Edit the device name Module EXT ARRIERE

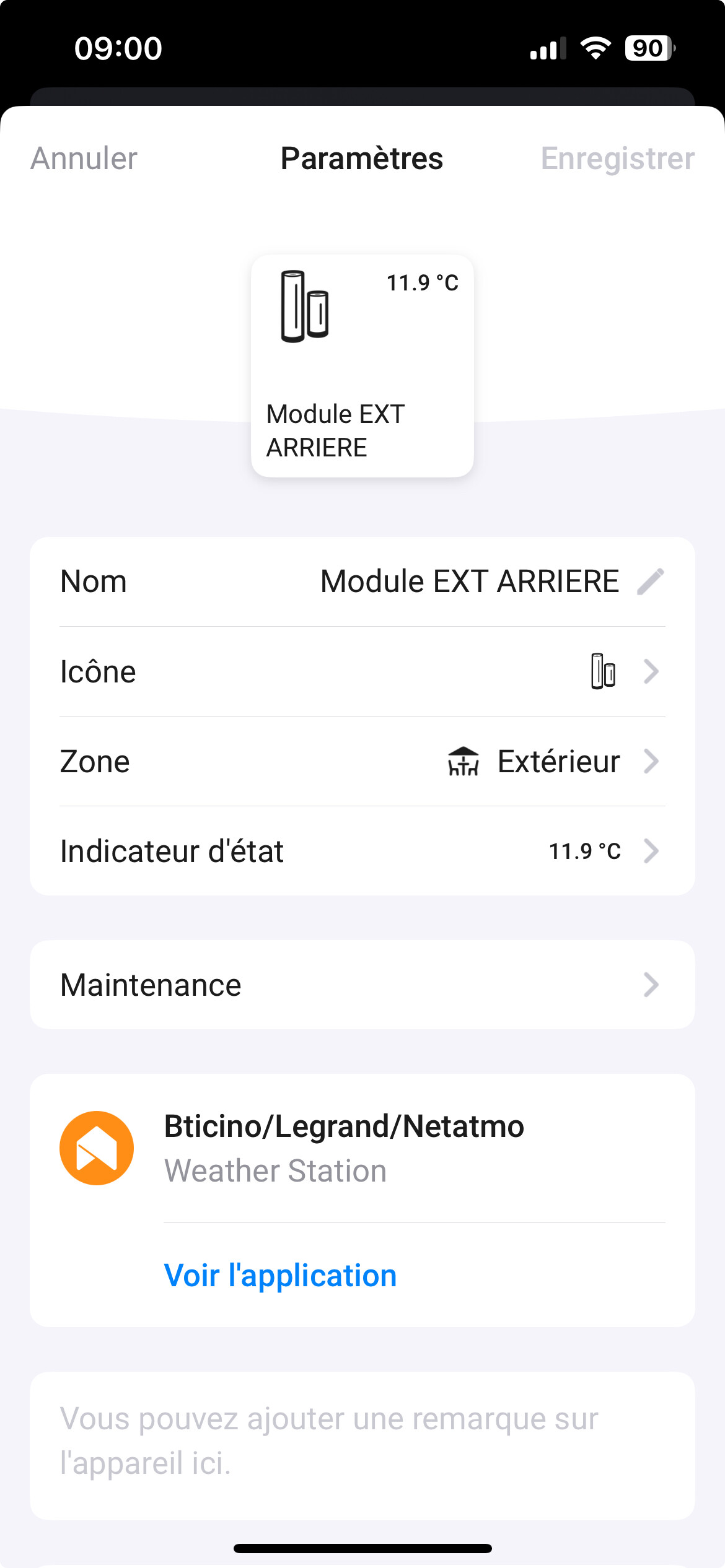click(650, 581)
